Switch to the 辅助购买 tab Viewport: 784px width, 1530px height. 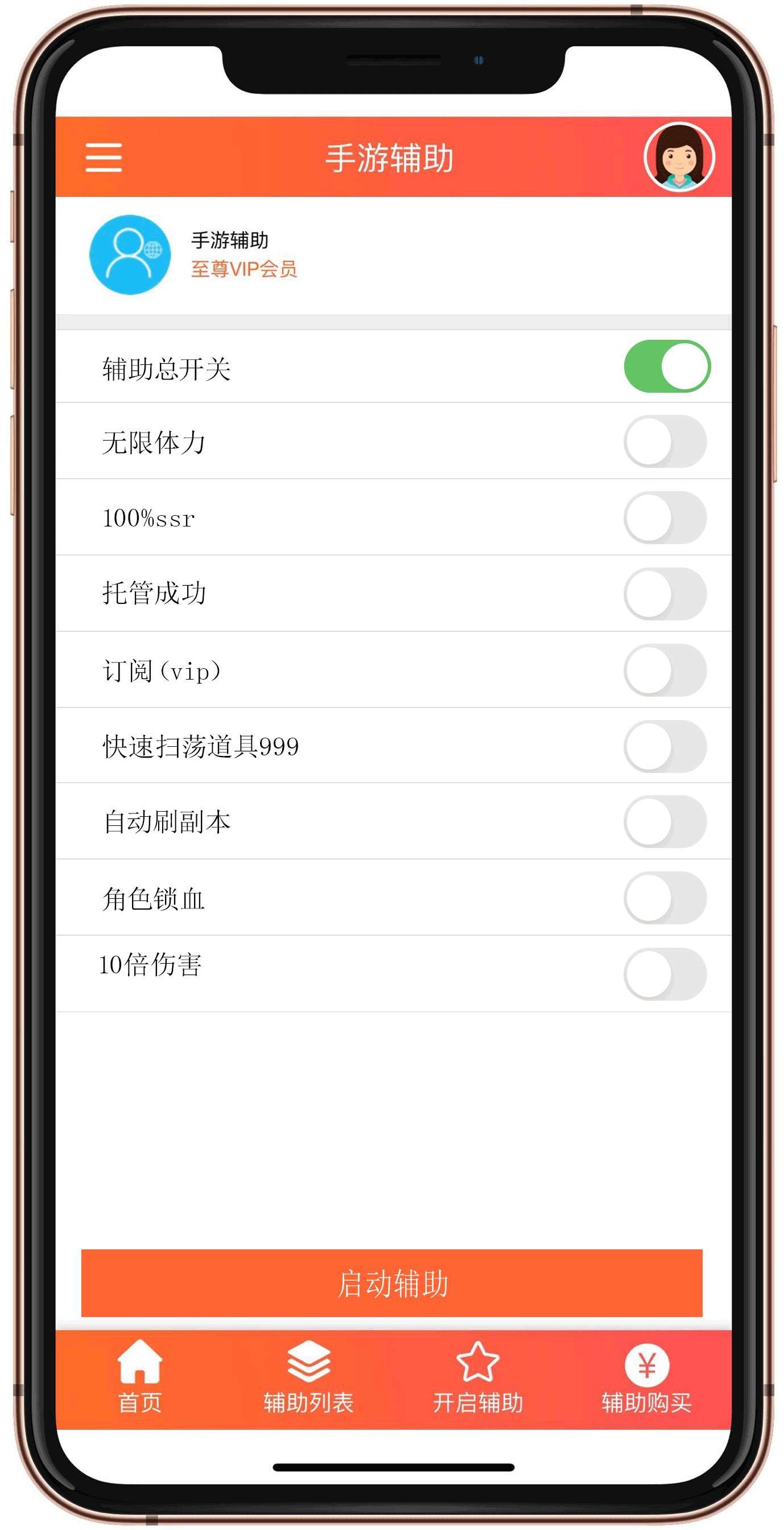tap(646, 1378)
